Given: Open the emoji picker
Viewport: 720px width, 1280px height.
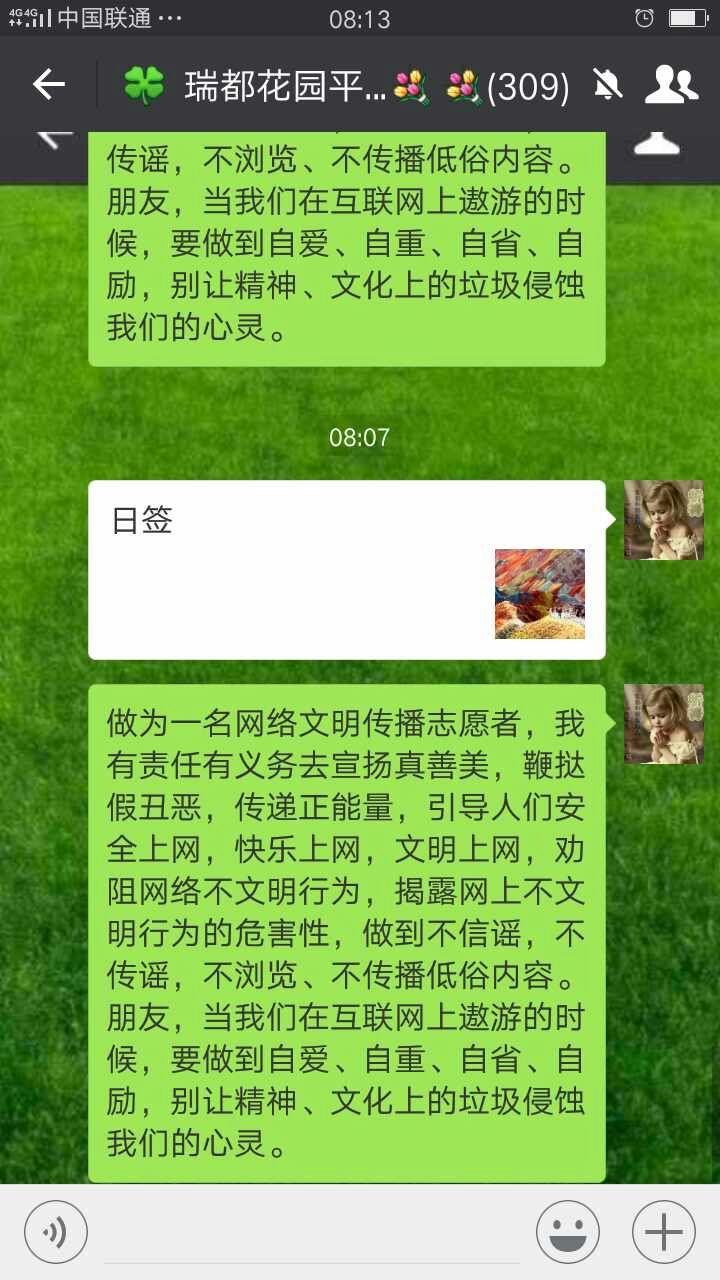Looking at the screenshot, I should point(568,1232).
